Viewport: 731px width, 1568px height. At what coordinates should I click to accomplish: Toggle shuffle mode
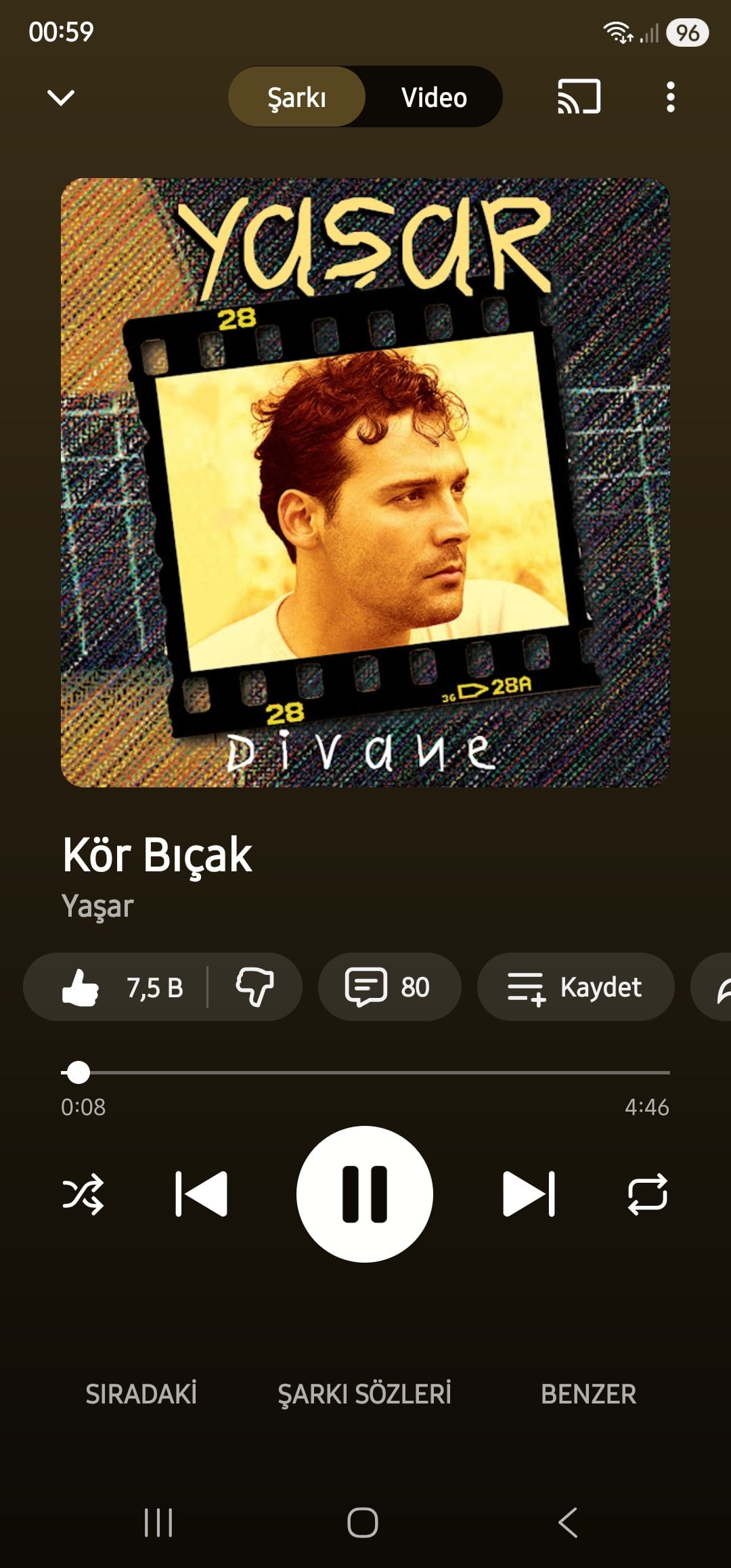coord(83,1194)
